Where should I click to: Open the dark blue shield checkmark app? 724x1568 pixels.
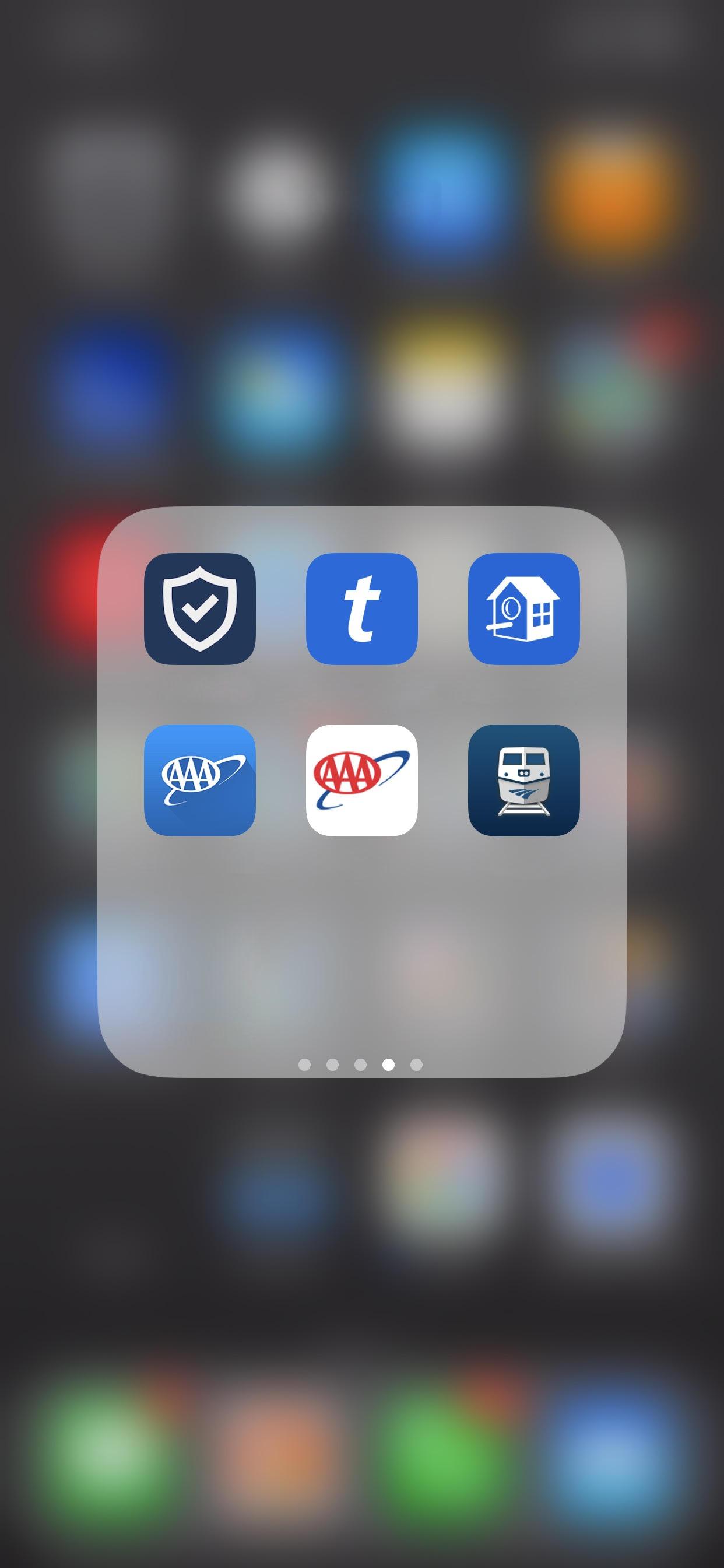coord(199,608)
